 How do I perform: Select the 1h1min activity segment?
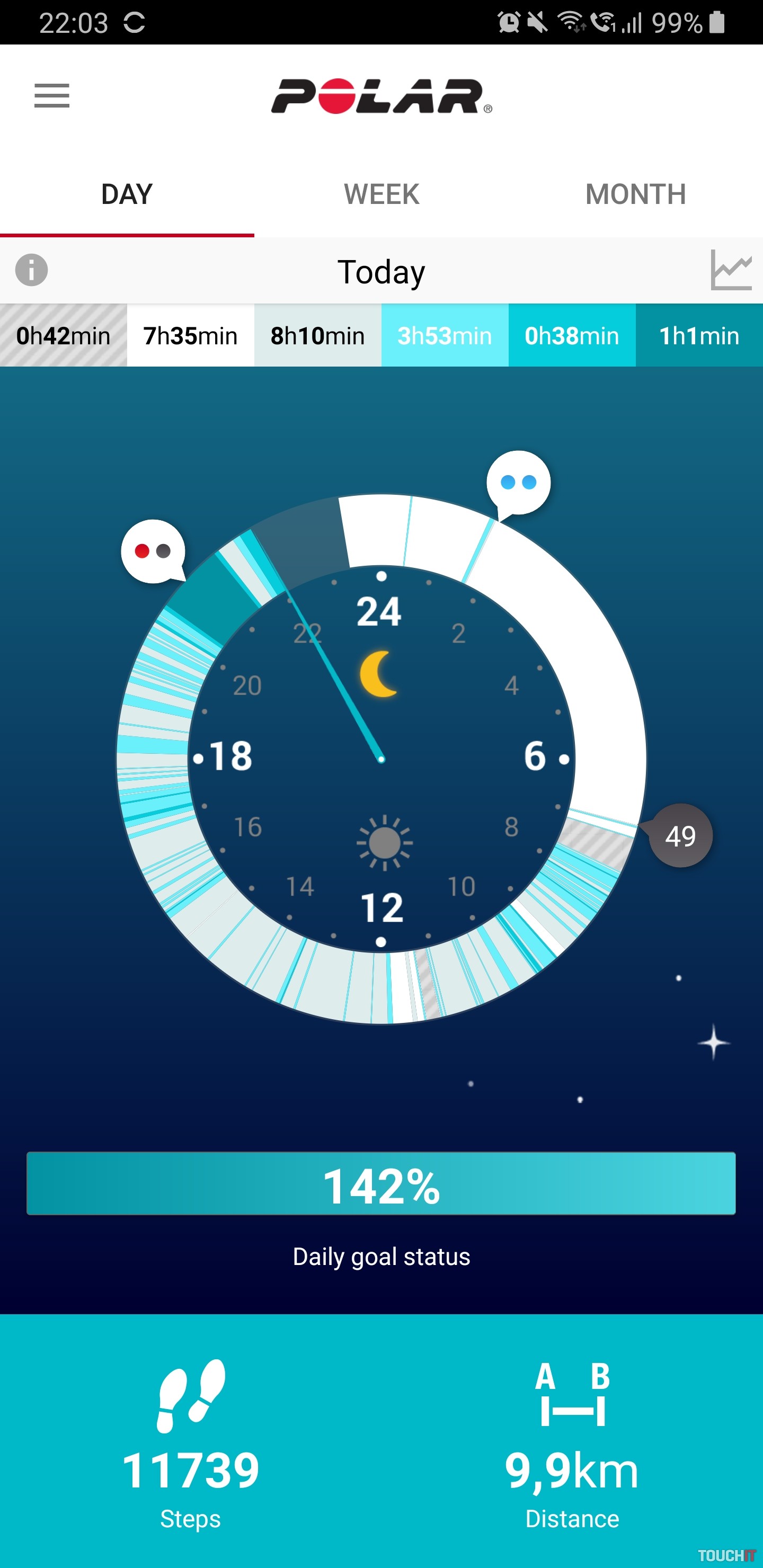(699, 335)
